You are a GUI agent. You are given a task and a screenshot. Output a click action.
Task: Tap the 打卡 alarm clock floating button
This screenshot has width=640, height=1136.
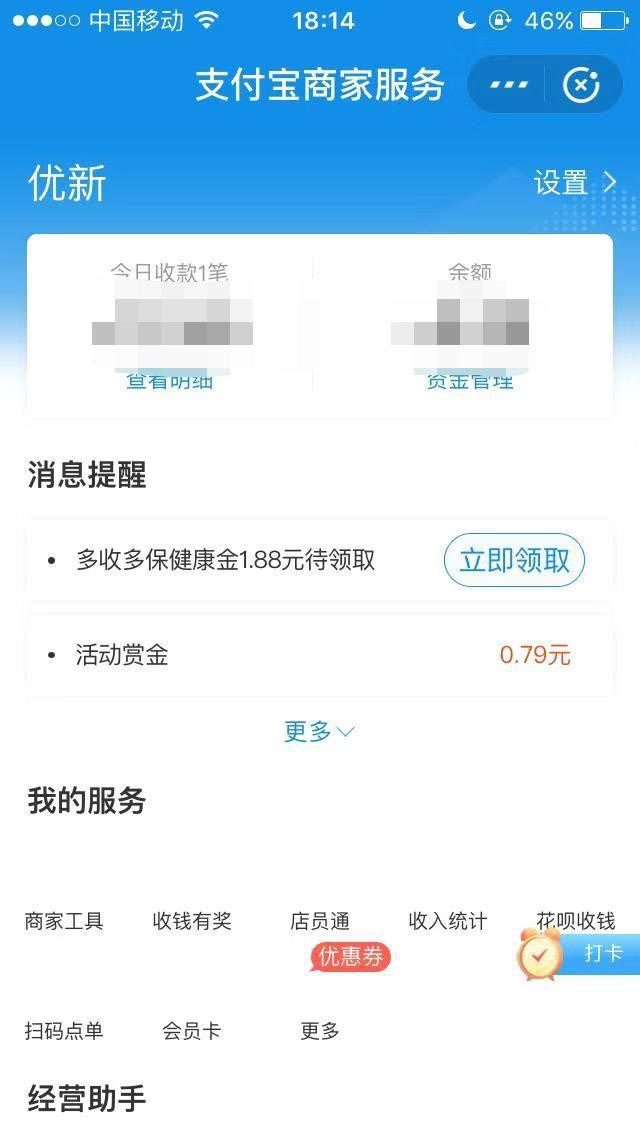(578, 954)
